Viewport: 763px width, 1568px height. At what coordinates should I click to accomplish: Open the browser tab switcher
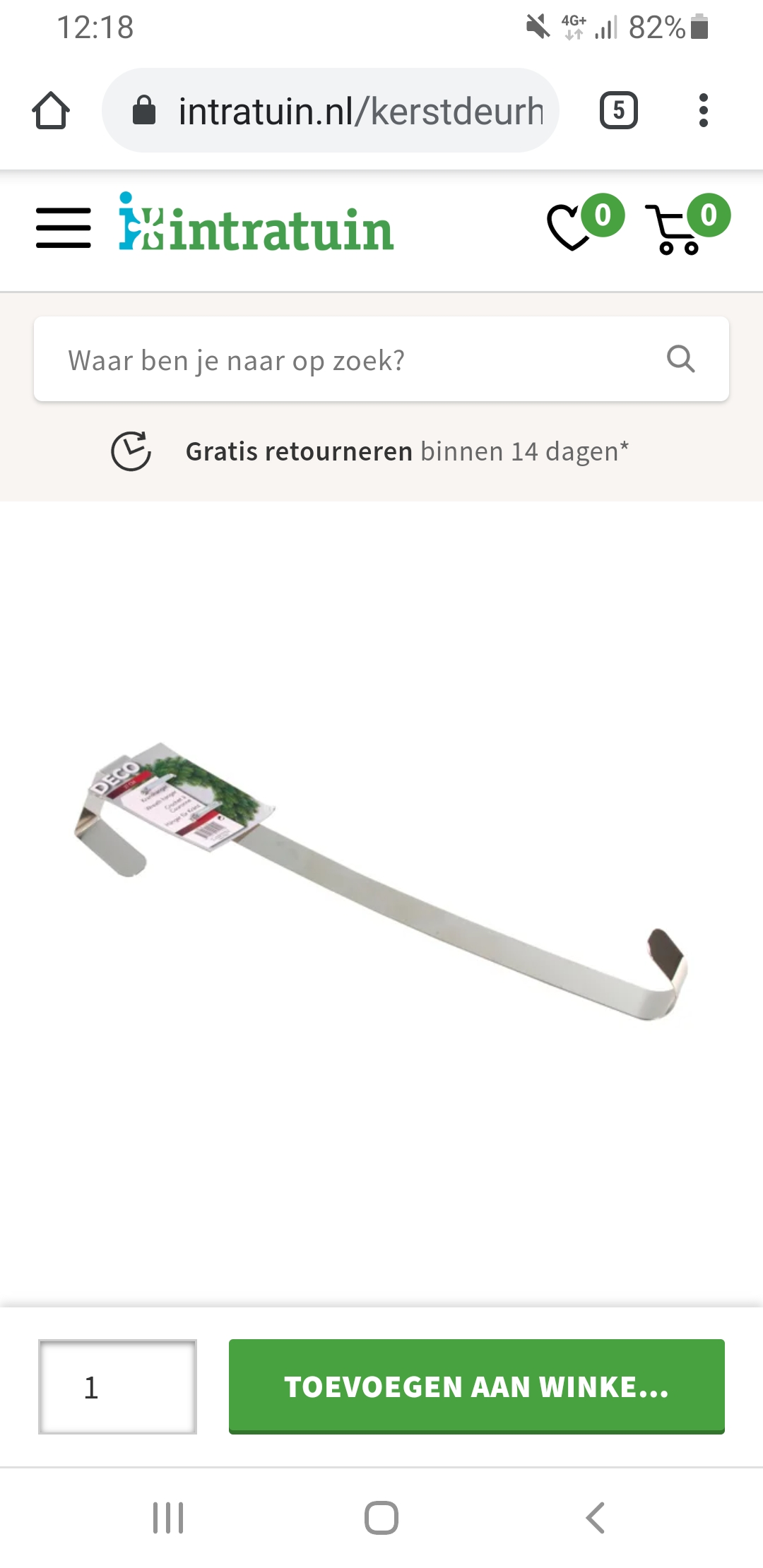(x=619, y=110)
